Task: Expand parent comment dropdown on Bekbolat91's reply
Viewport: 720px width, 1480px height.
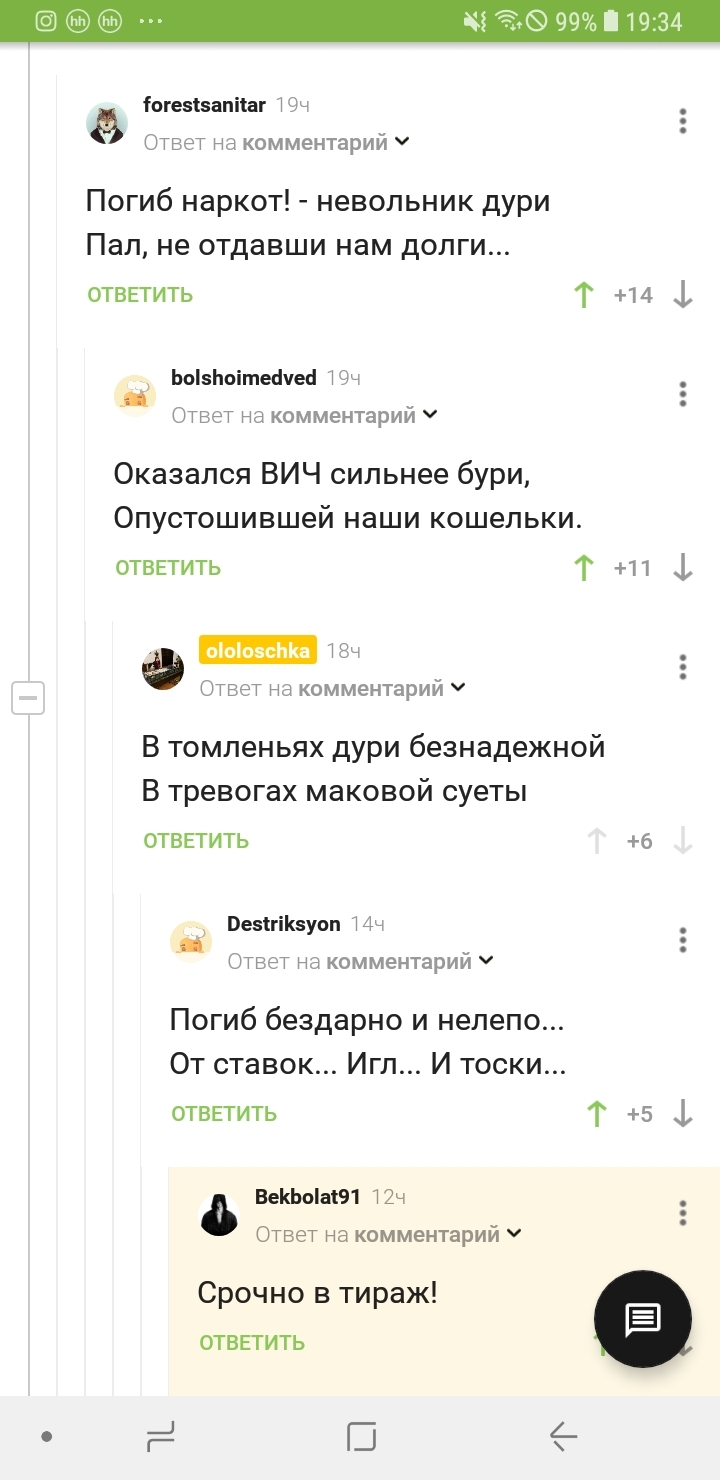Action: [514, 1234]
